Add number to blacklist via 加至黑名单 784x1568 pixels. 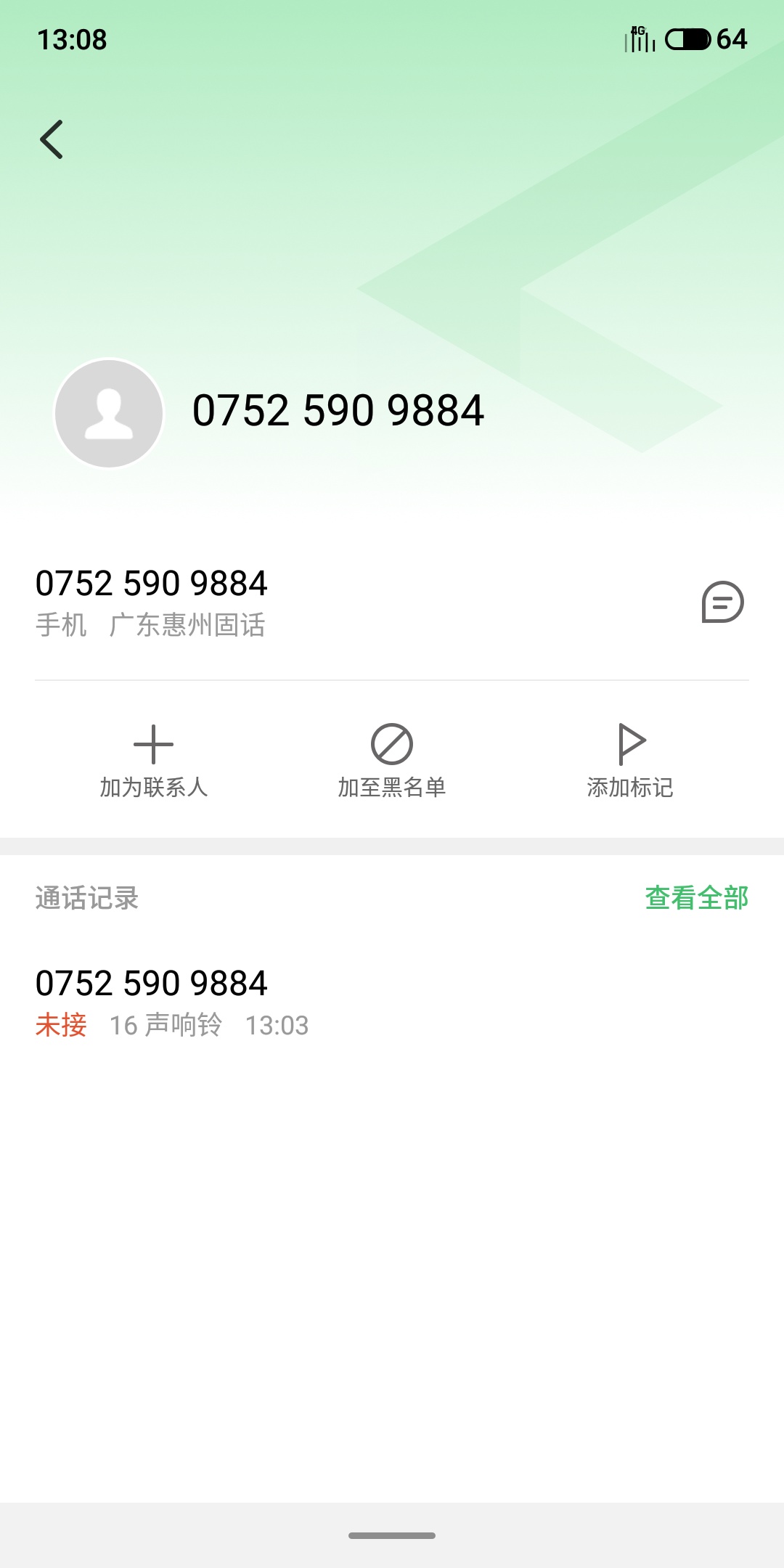pyautogui.click(x=392, y=761)
